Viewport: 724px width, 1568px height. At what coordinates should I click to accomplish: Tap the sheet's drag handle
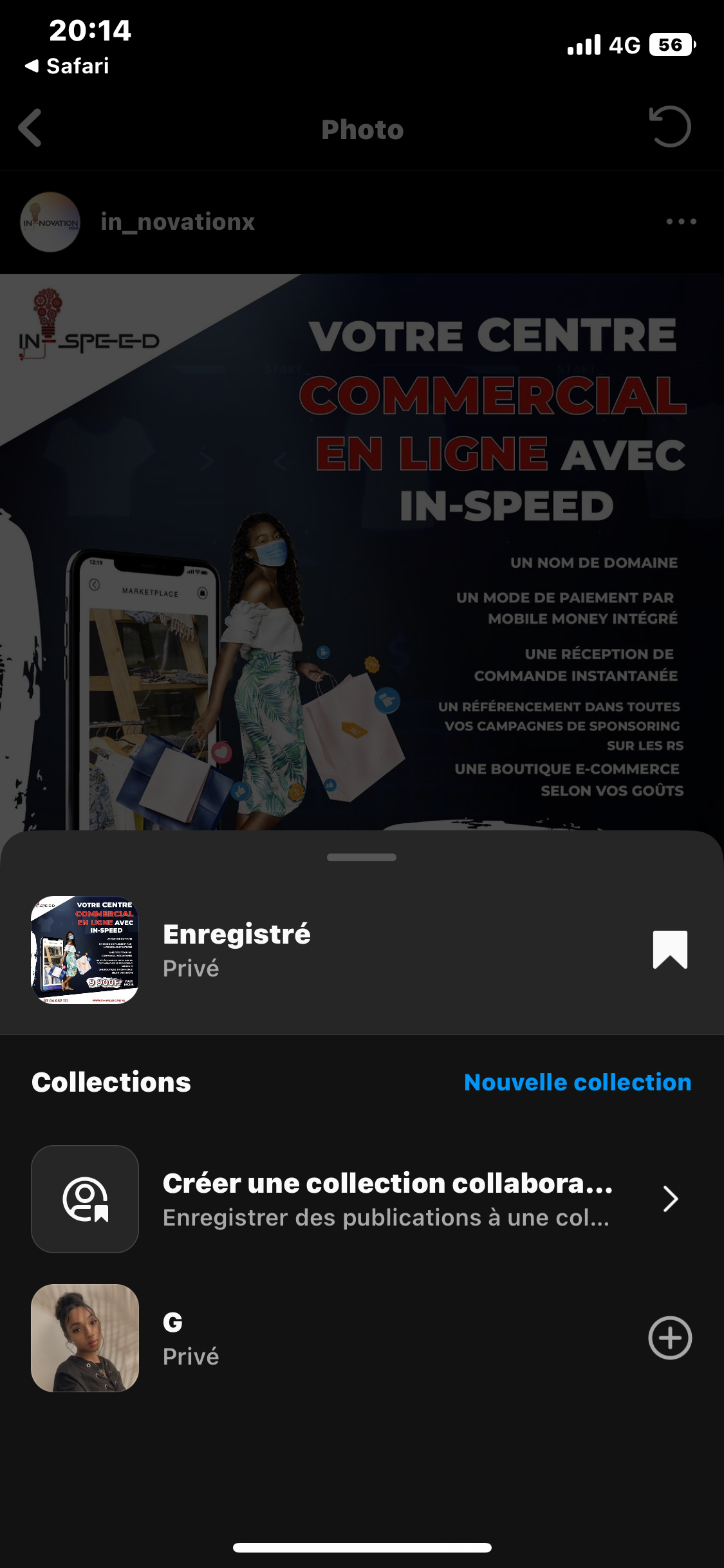click(362, 857)
